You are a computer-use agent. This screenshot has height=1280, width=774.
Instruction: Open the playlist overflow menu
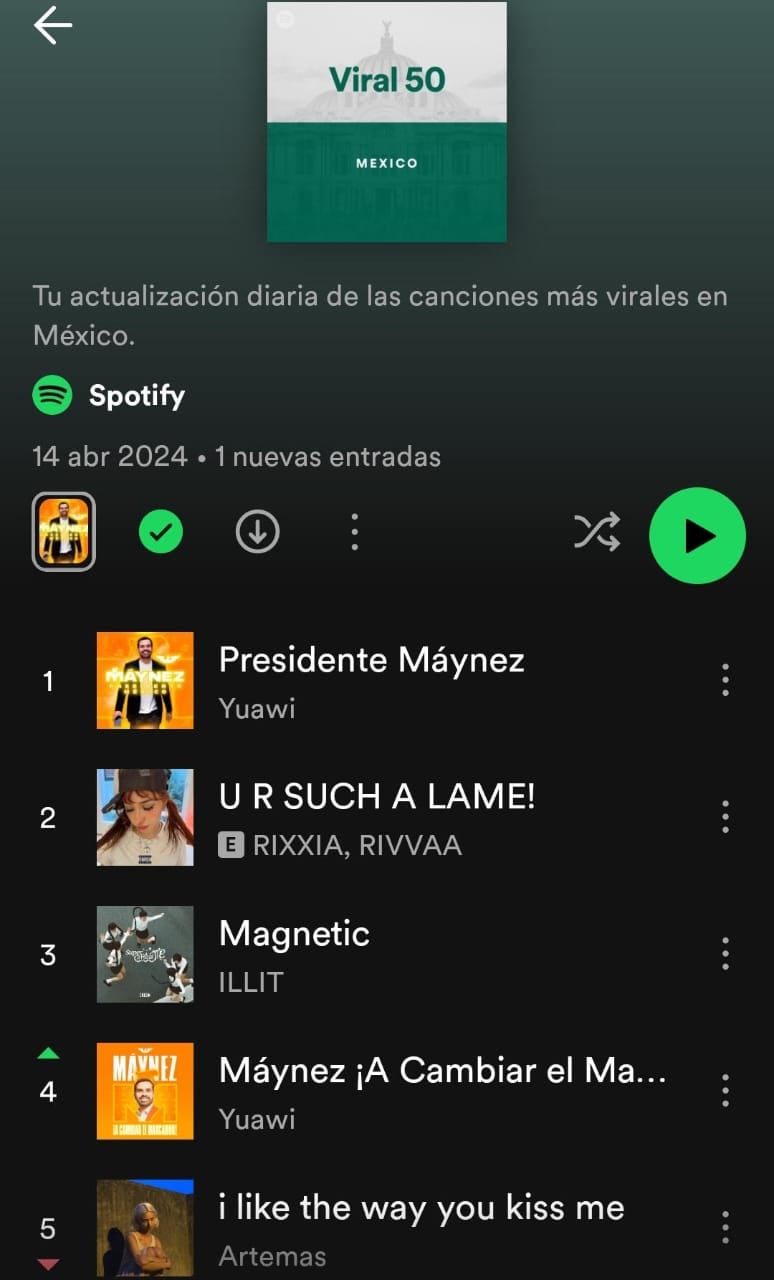[354, 532]
